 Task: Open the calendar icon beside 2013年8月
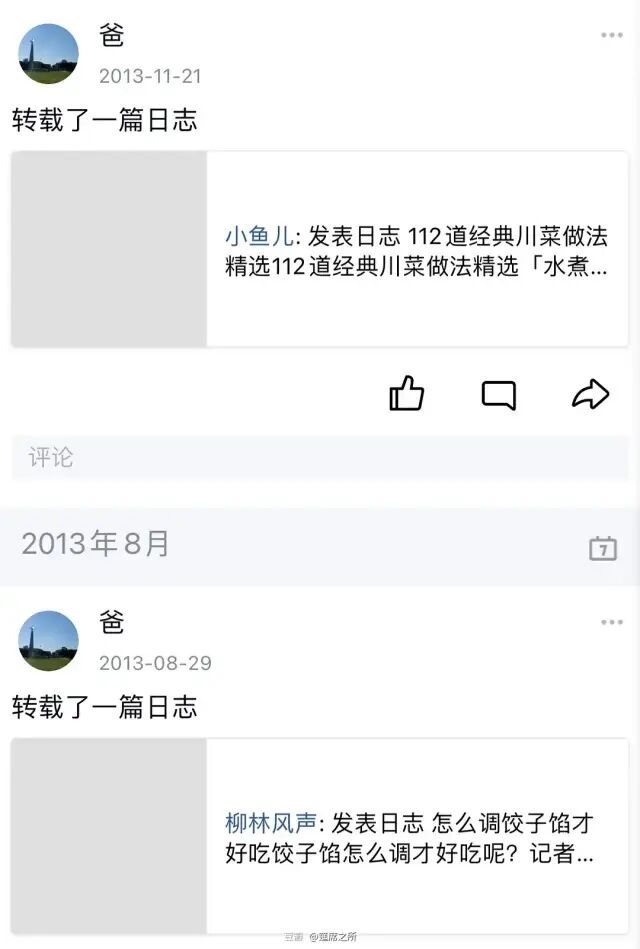603,548
